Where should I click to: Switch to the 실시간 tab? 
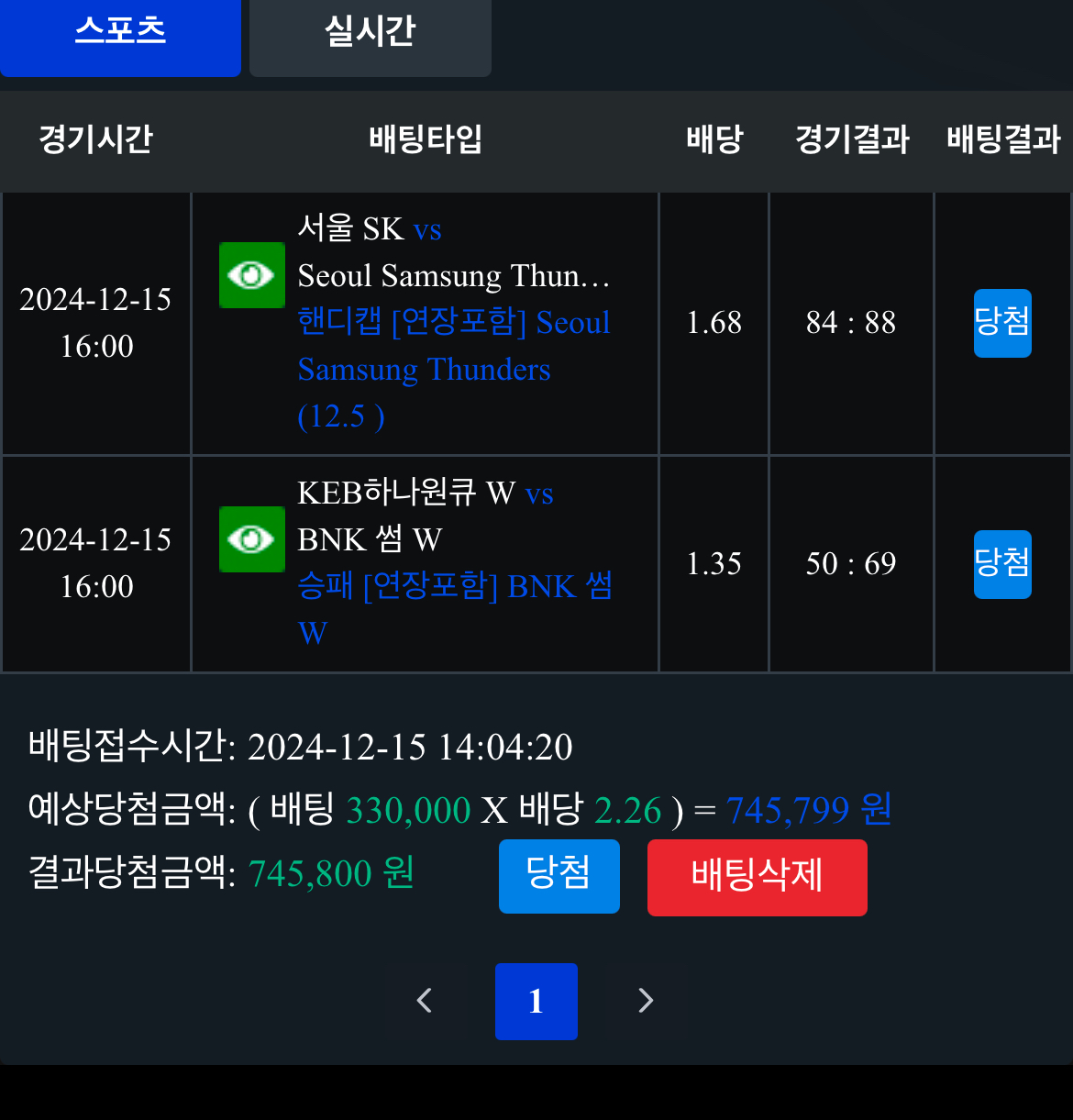click(370, 33)
